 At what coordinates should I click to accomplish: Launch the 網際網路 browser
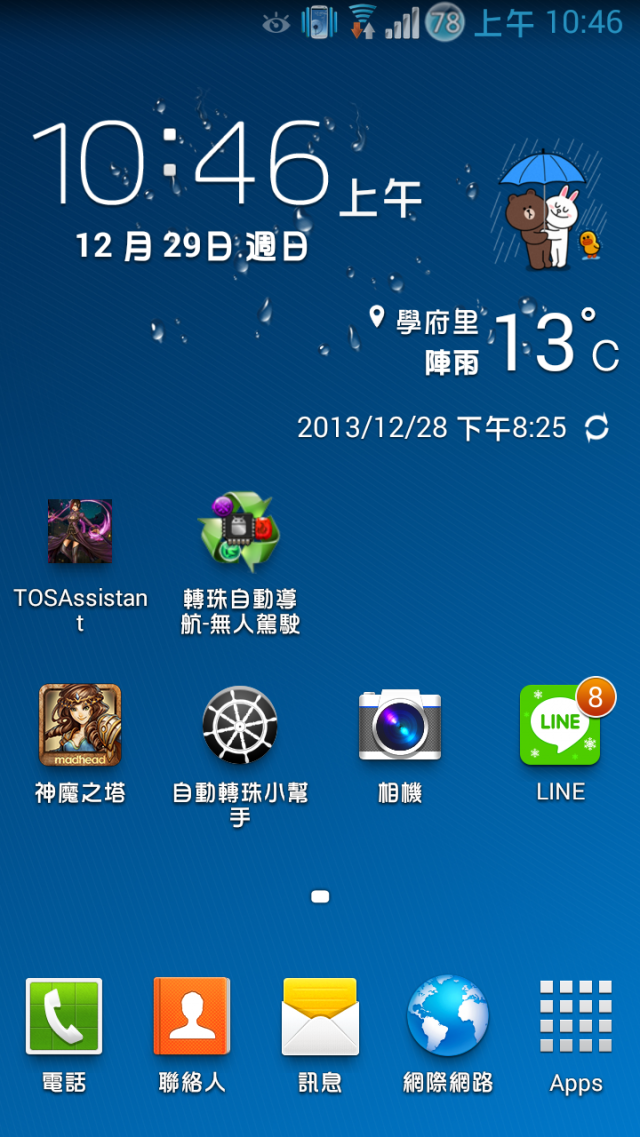tap(448, 1017)
